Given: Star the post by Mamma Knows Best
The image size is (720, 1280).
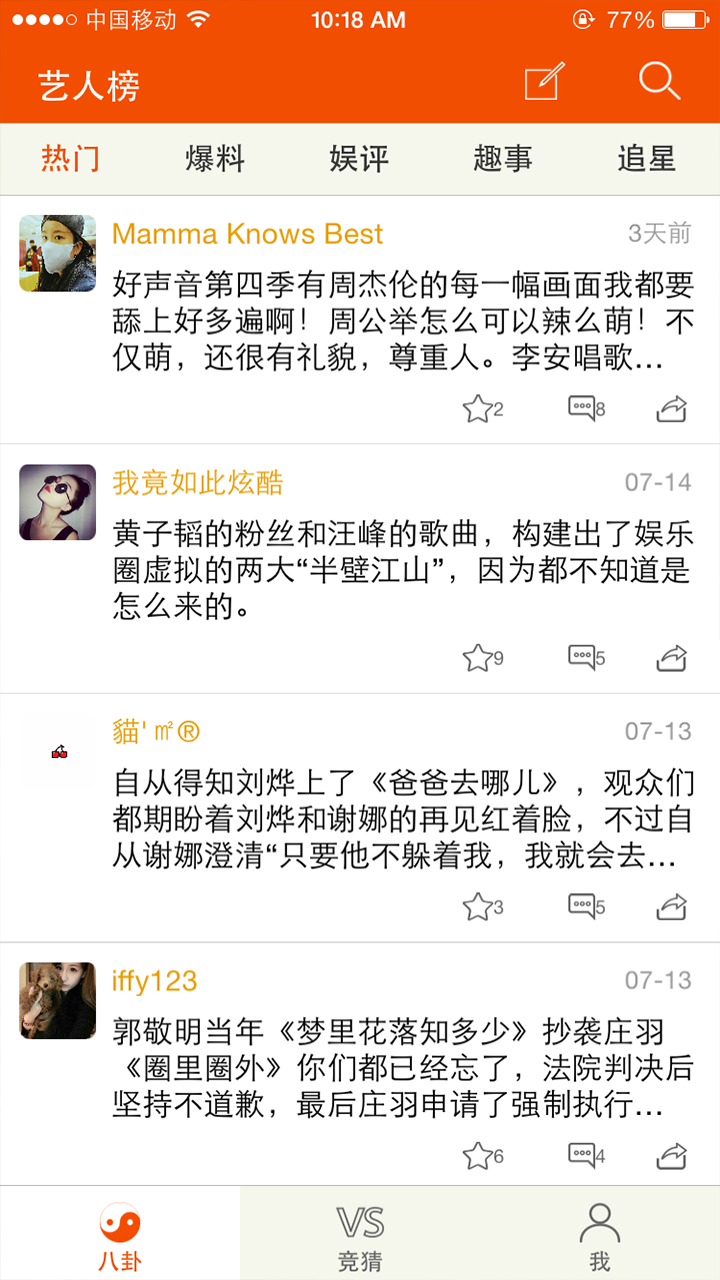Looking at the screenshot, I should pyautogui.click(x=482, y=408).
